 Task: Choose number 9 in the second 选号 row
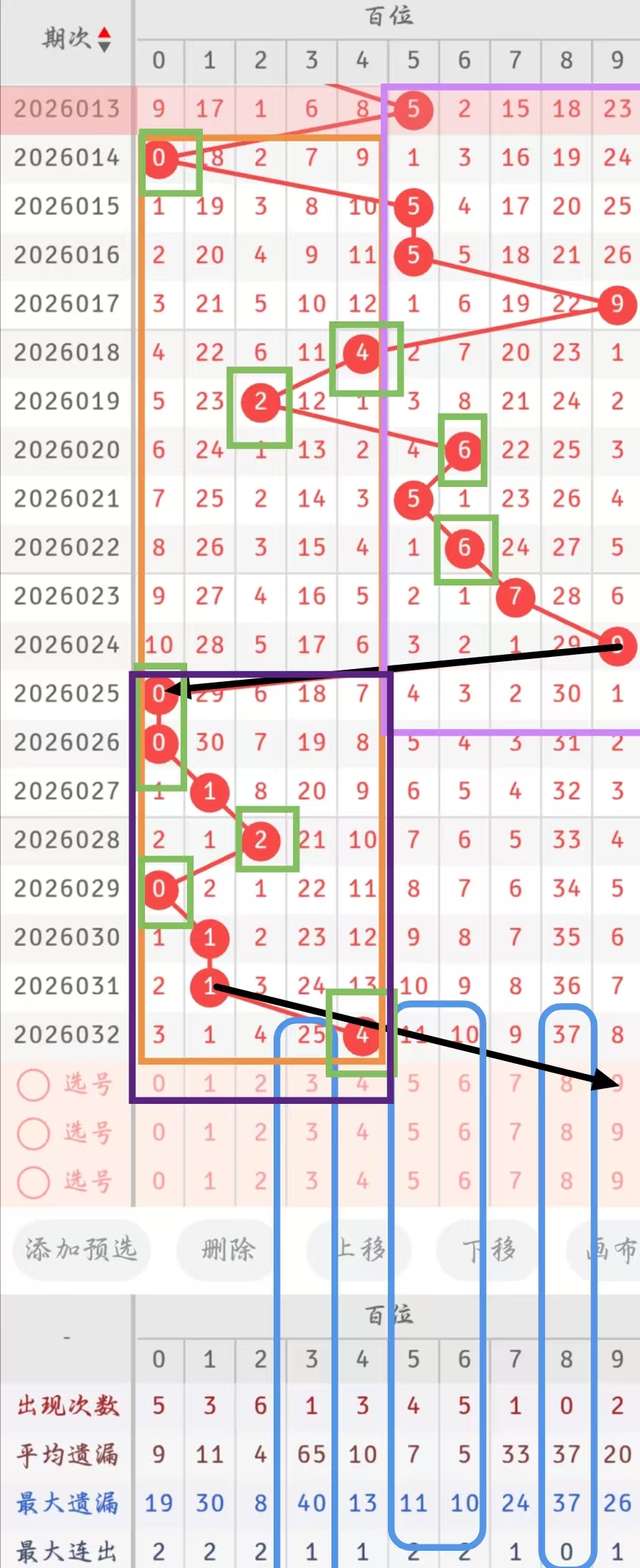[617, 1132]
